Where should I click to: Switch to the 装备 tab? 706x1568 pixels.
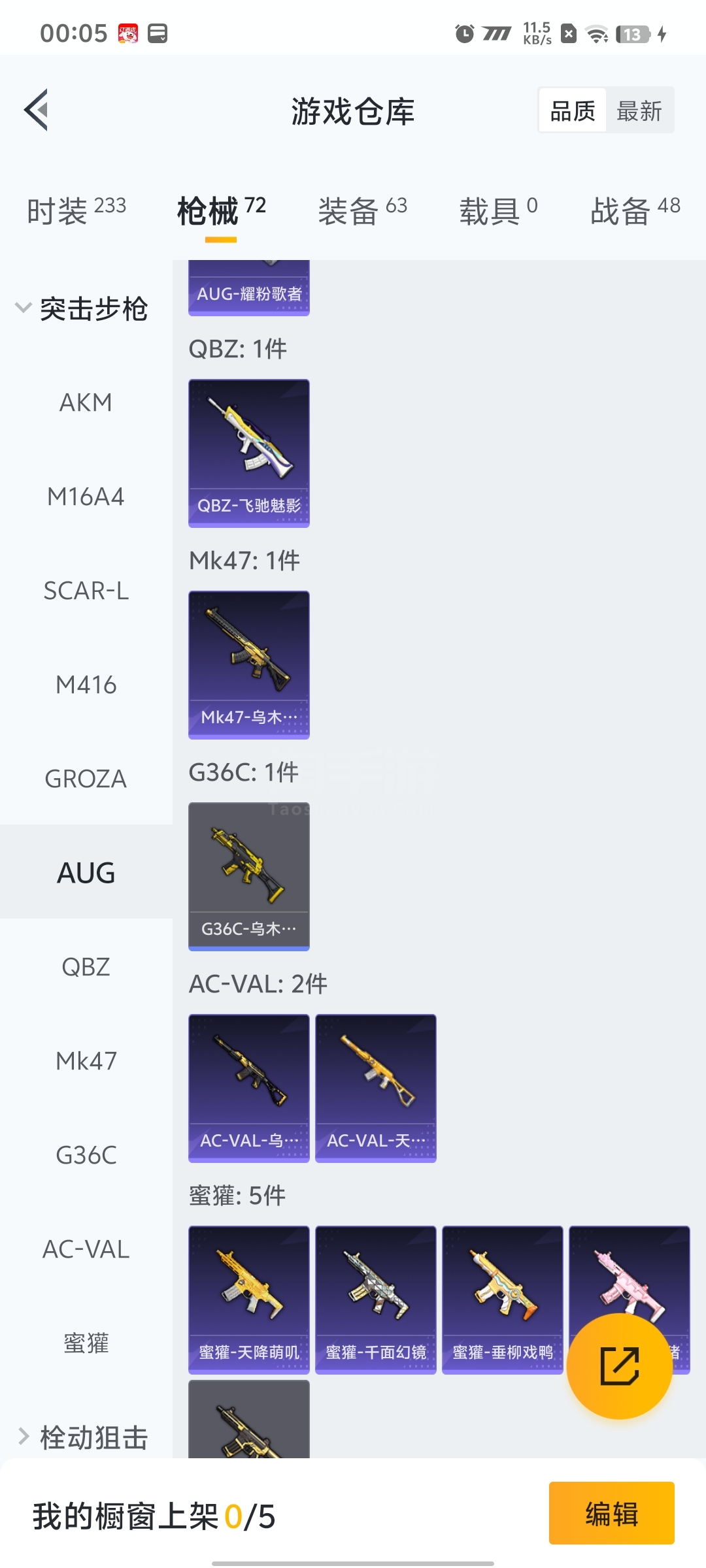coord(362,210)
